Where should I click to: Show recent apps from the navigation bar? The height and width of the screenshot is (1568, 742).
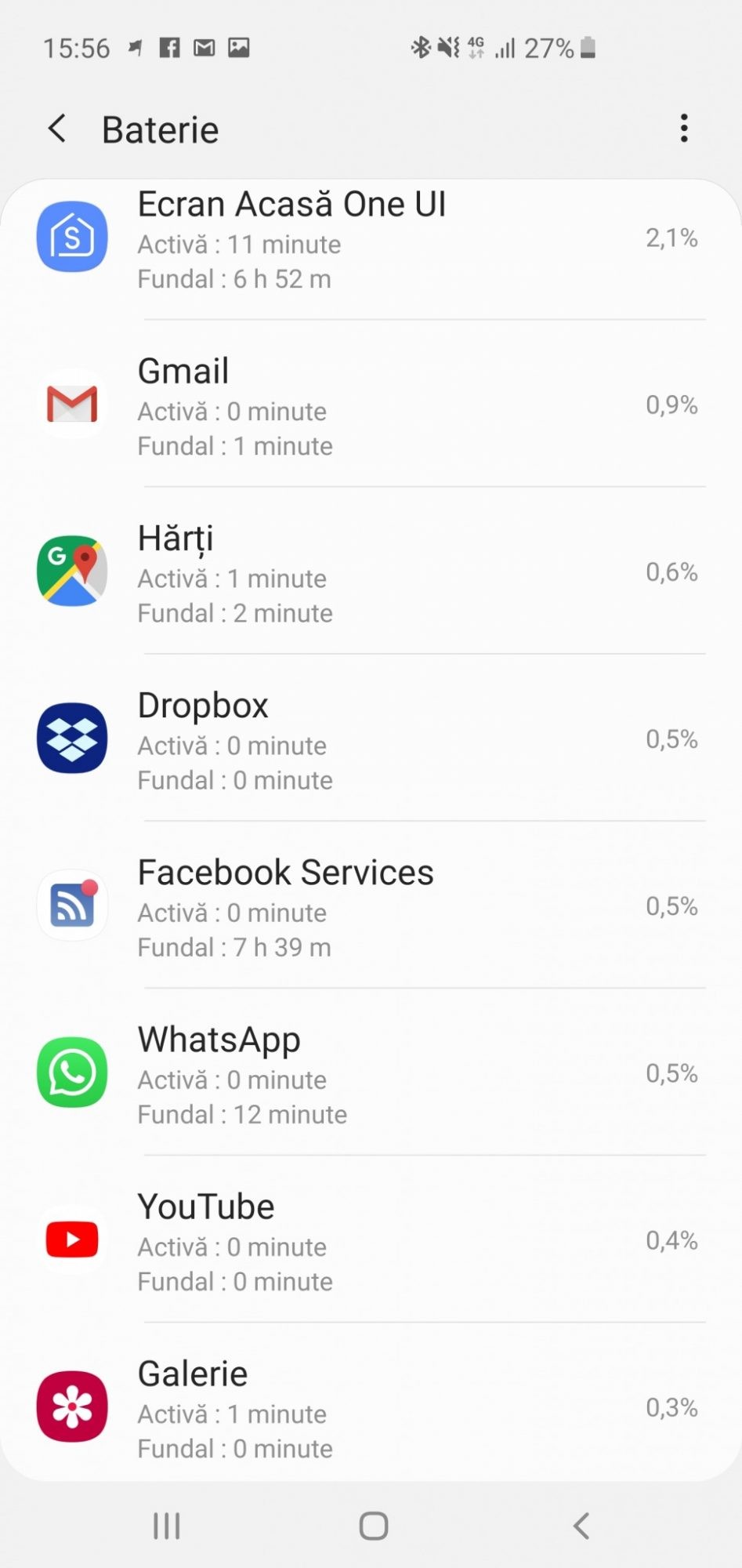(x=166, y=1526)
